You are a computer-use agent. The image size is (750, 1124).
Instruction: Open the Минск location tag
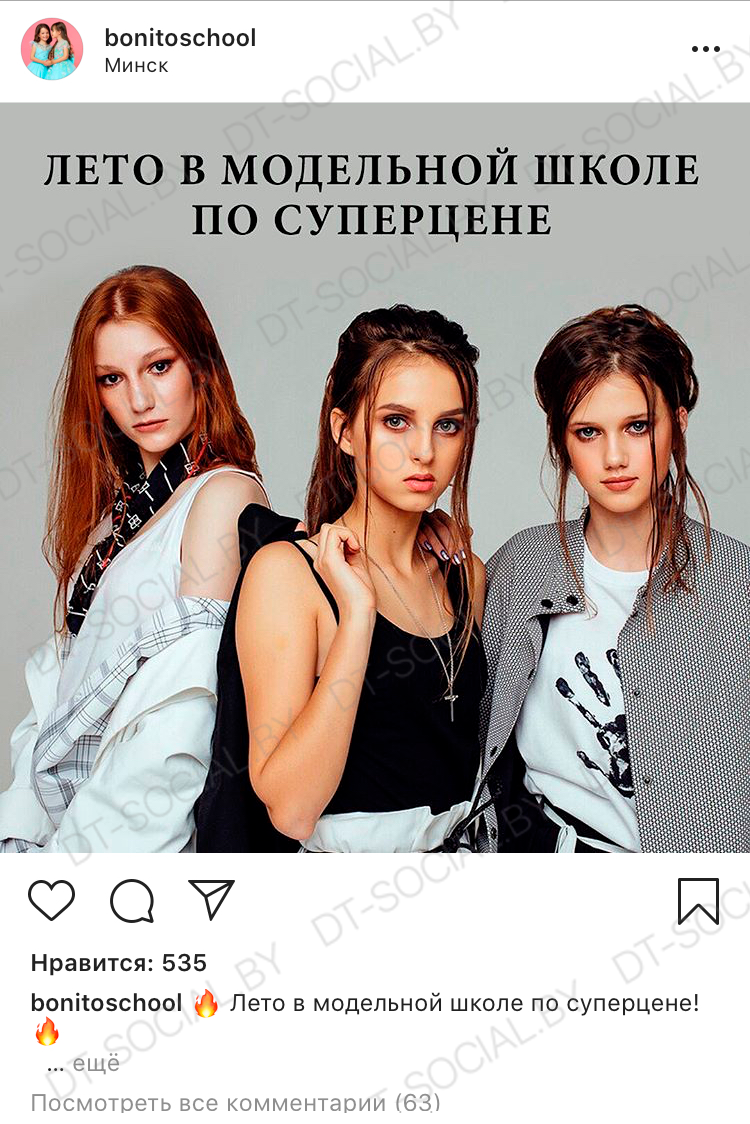tap(136, 66)
